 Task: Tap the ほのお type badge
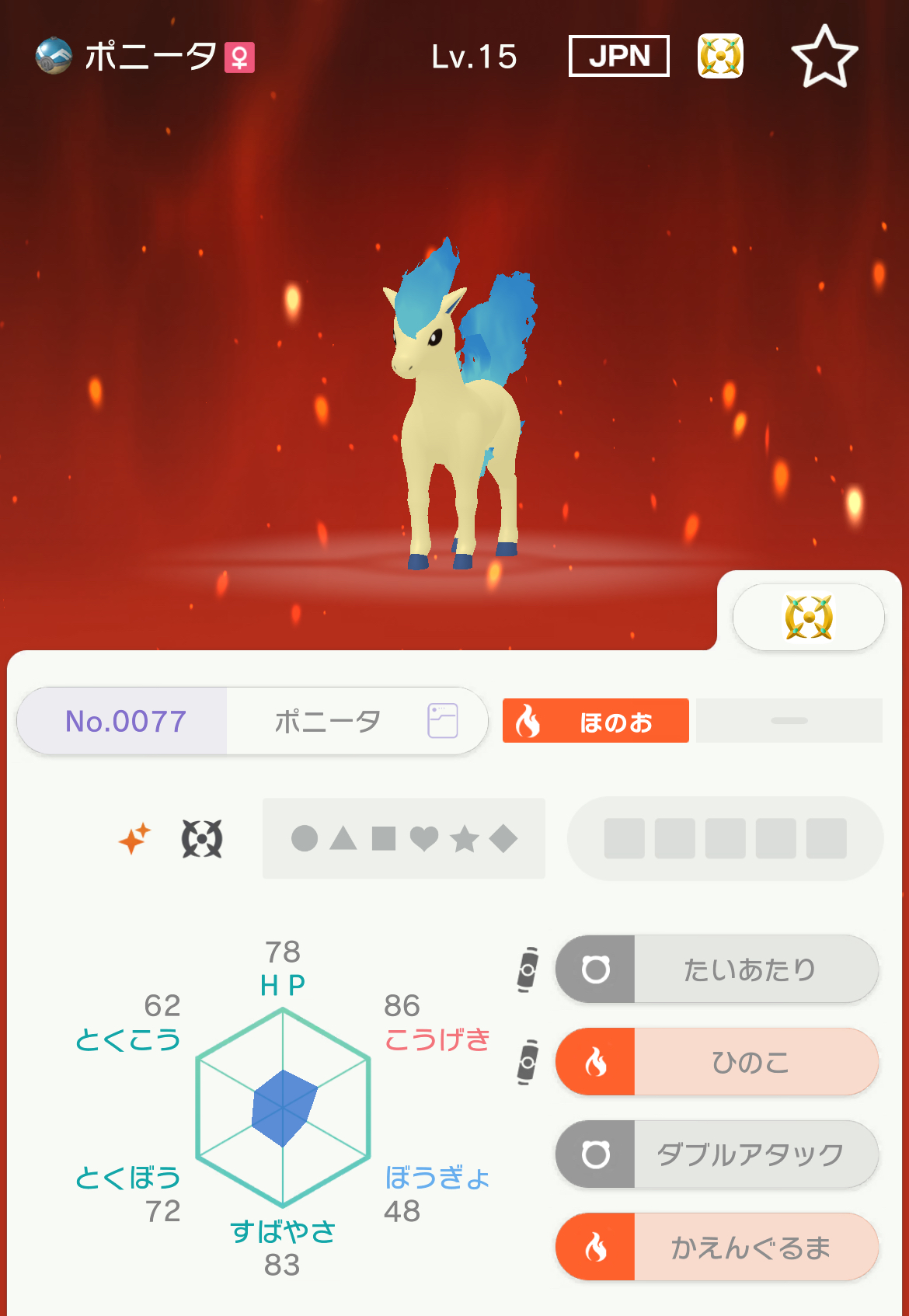point(595,721)
